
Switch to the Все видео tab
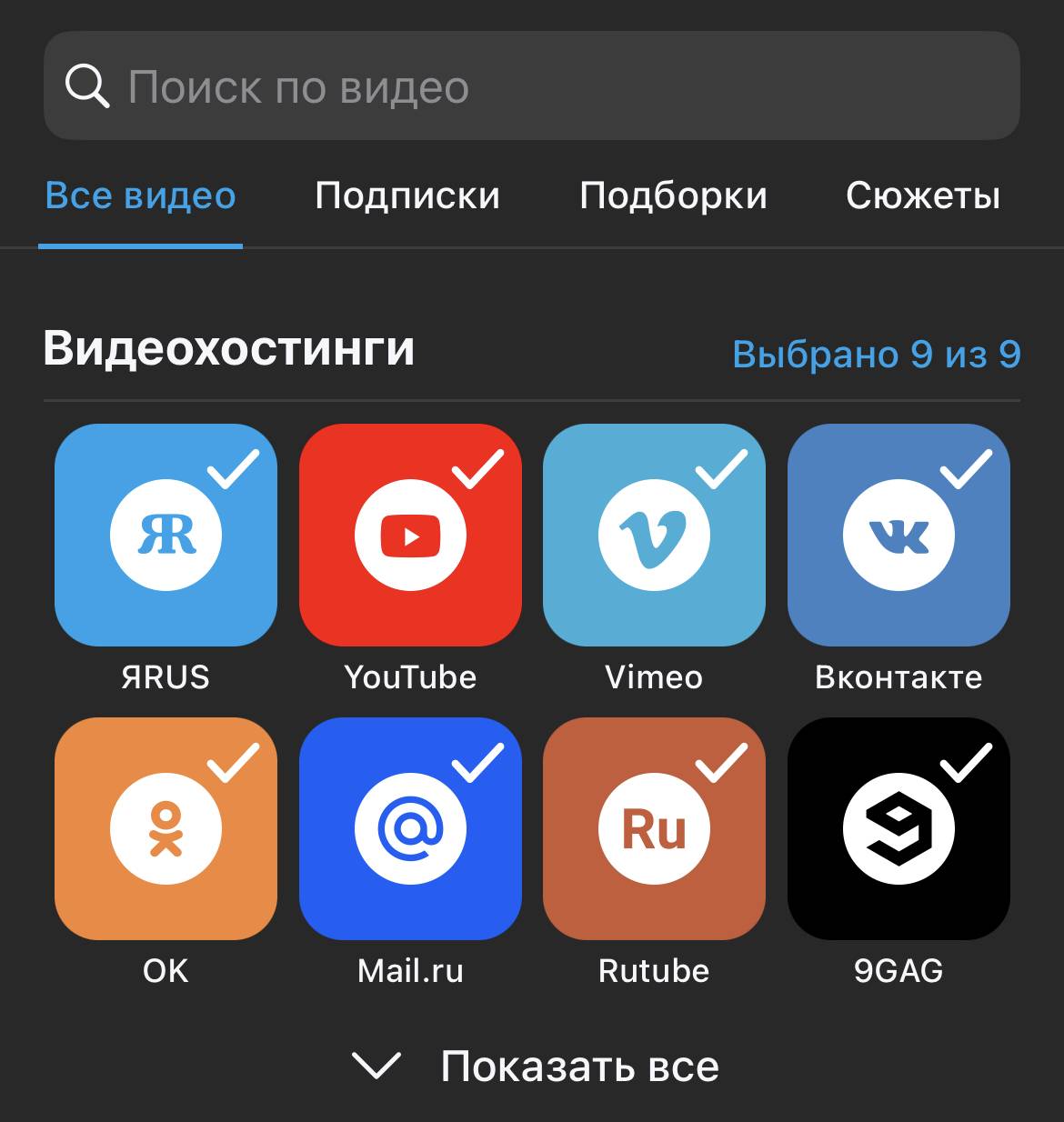(x=141, y=195)
